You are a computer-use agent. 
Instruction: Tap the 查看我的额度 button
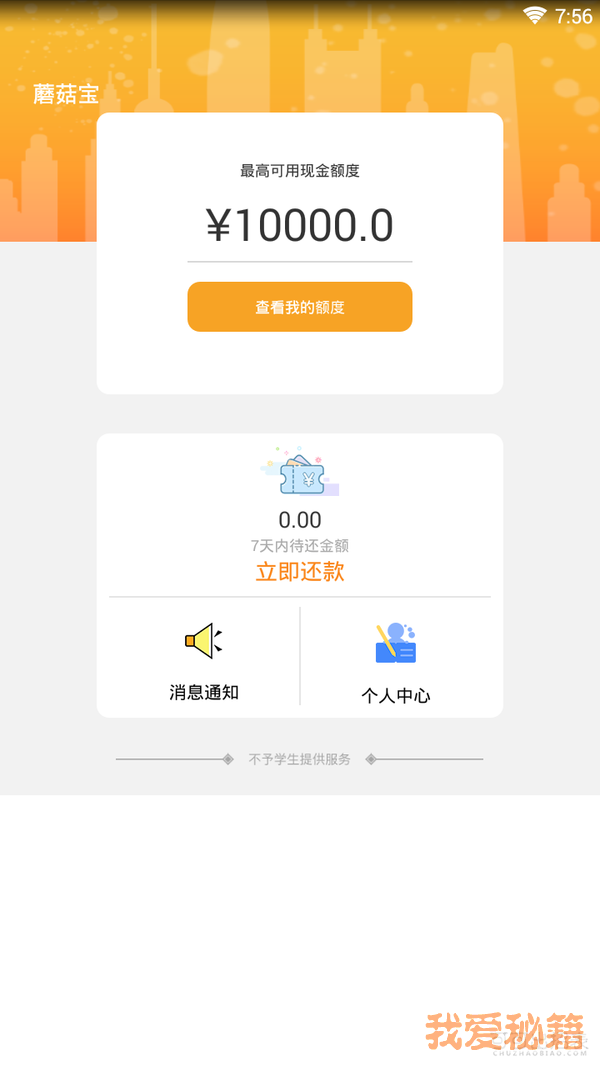300,307
